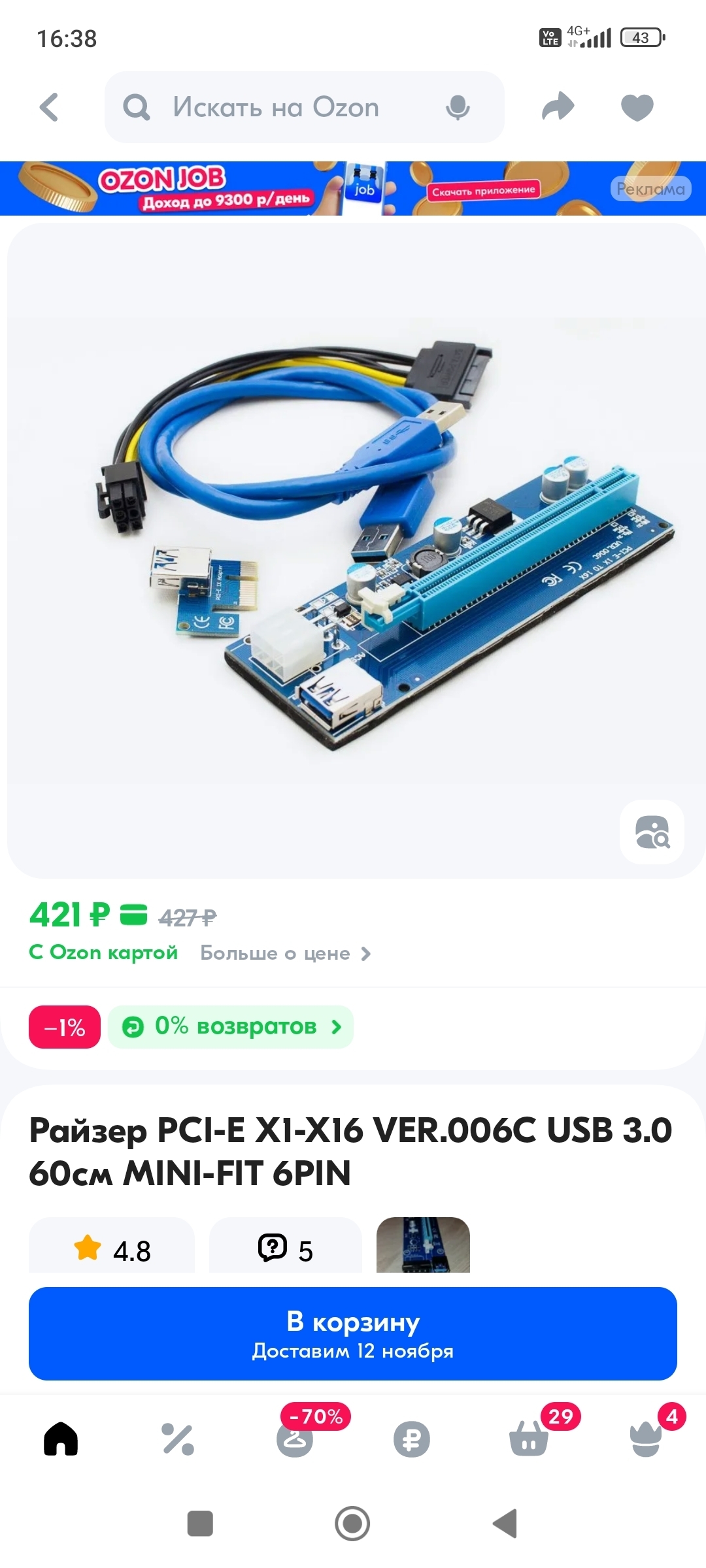Share this product

tap(558, 107)
